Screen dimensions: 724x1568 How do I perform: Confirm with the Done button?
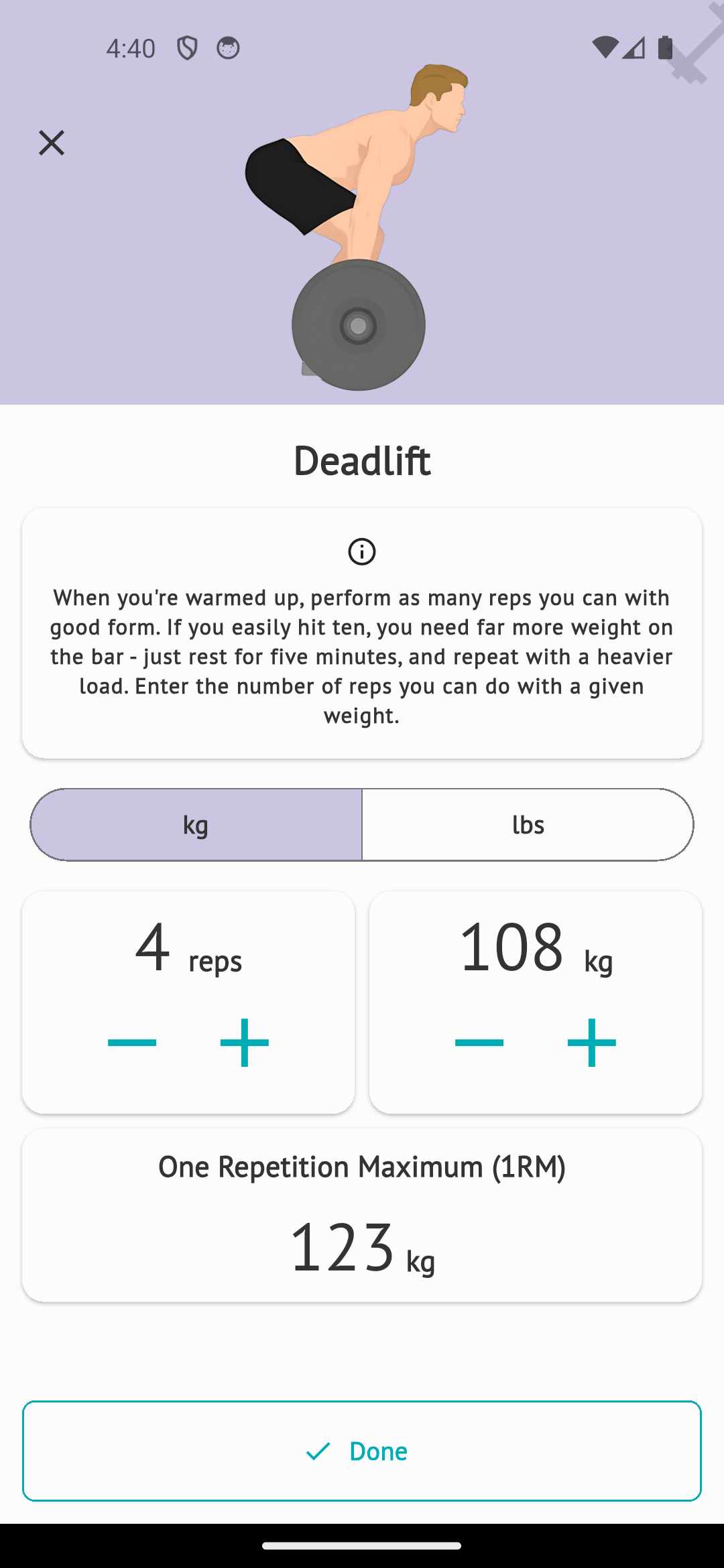click(x=362, y=1451)
